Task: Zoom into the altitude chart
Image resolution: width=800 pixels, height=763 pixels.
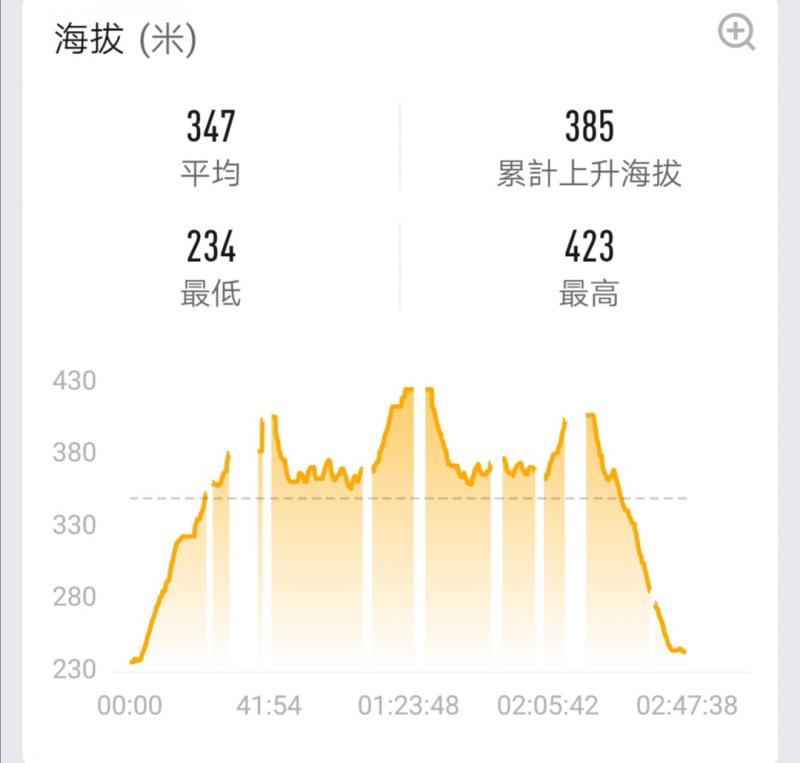Action: click(x=737, y=33)
